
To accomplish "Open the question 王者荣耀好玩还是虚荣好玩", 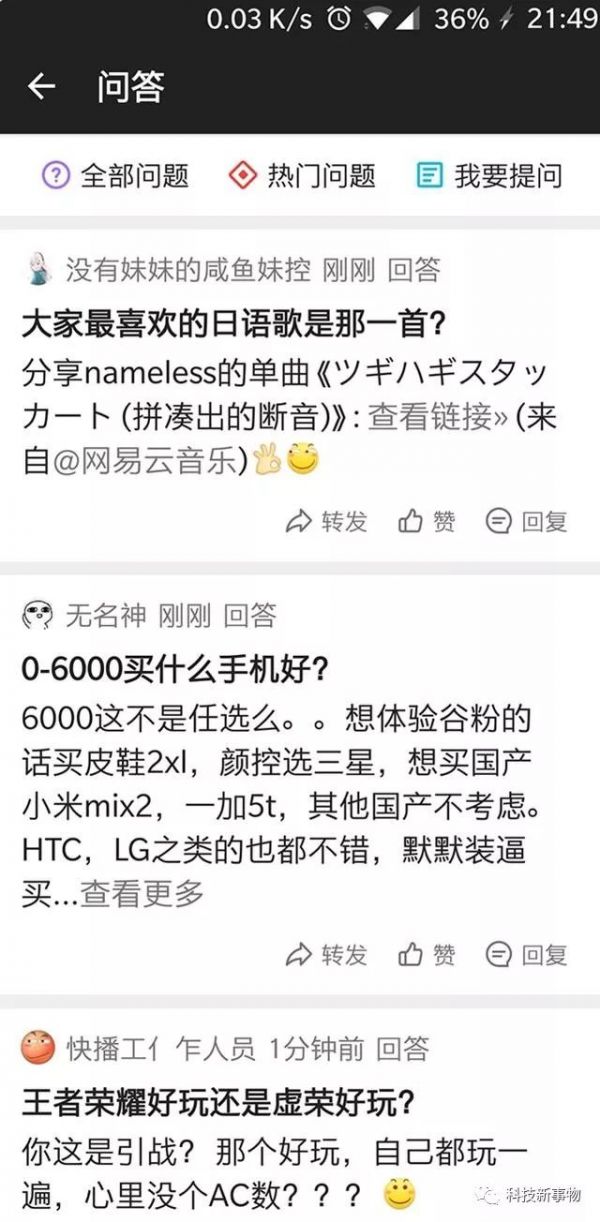I will point(218,1103).
